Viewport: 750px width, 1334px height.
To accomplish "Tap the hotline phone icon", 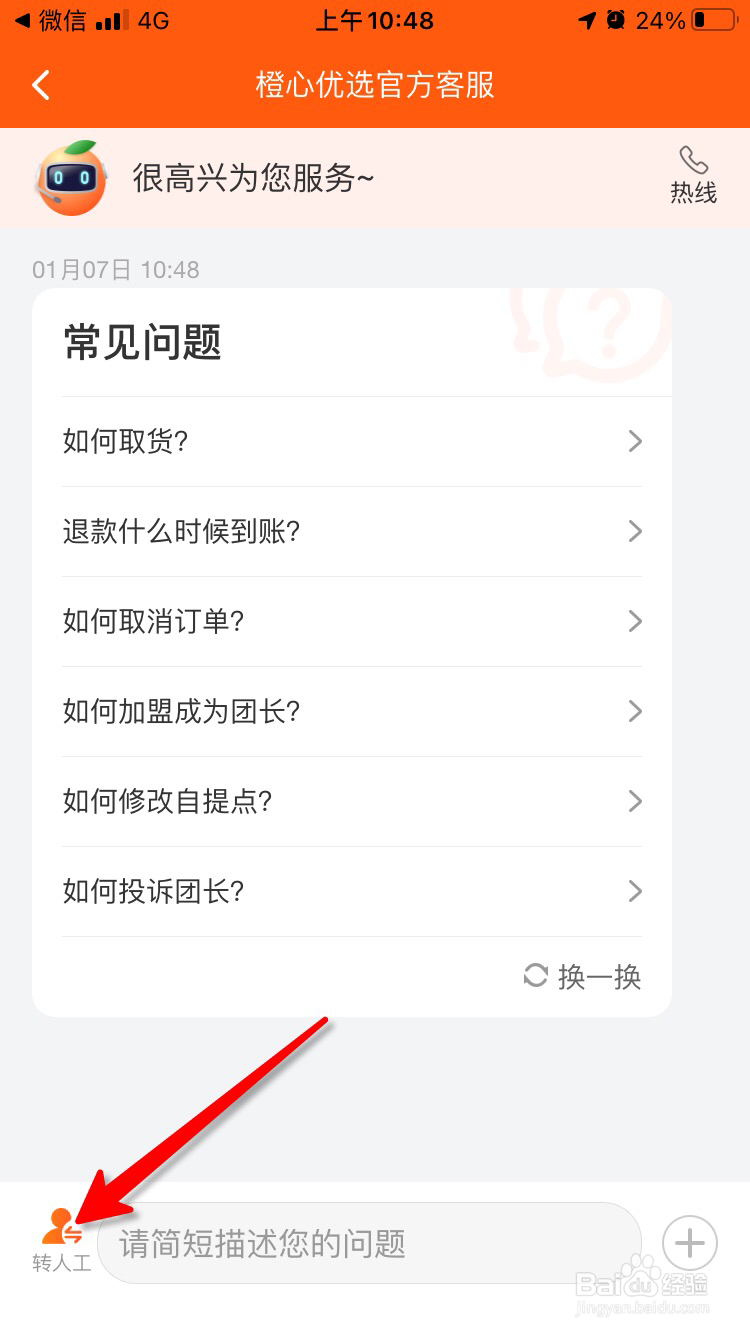I will point(693,158).
